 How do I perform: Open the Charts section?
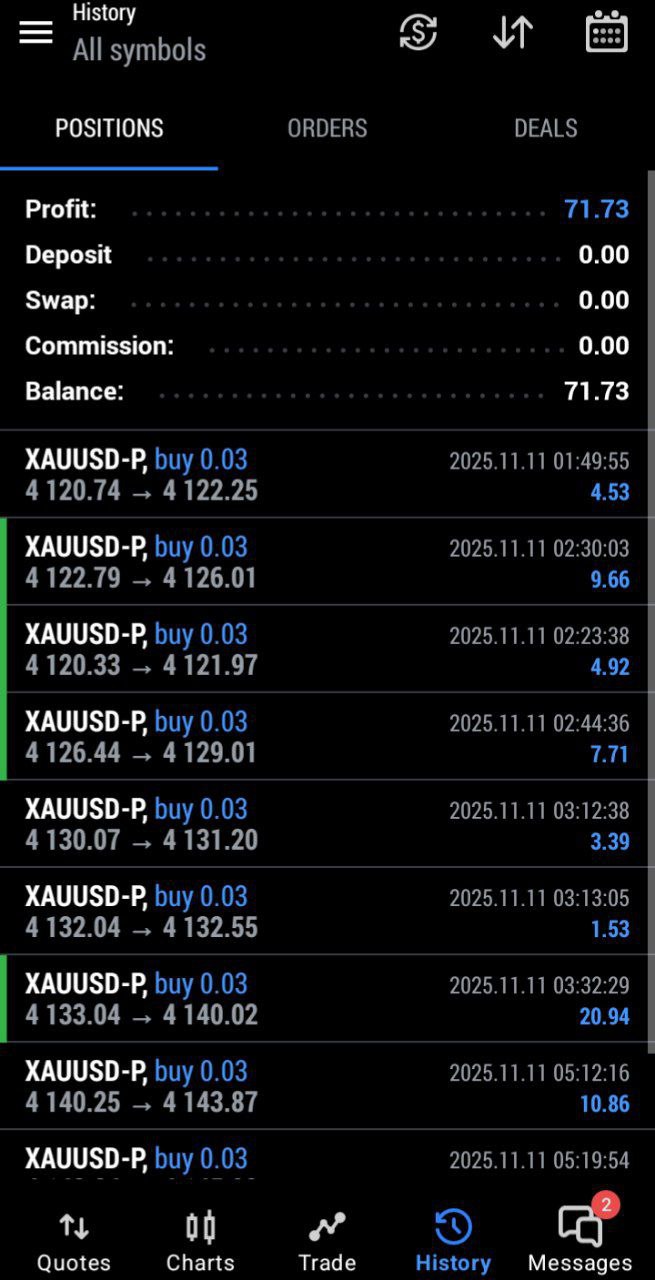tap(200, 1241)
